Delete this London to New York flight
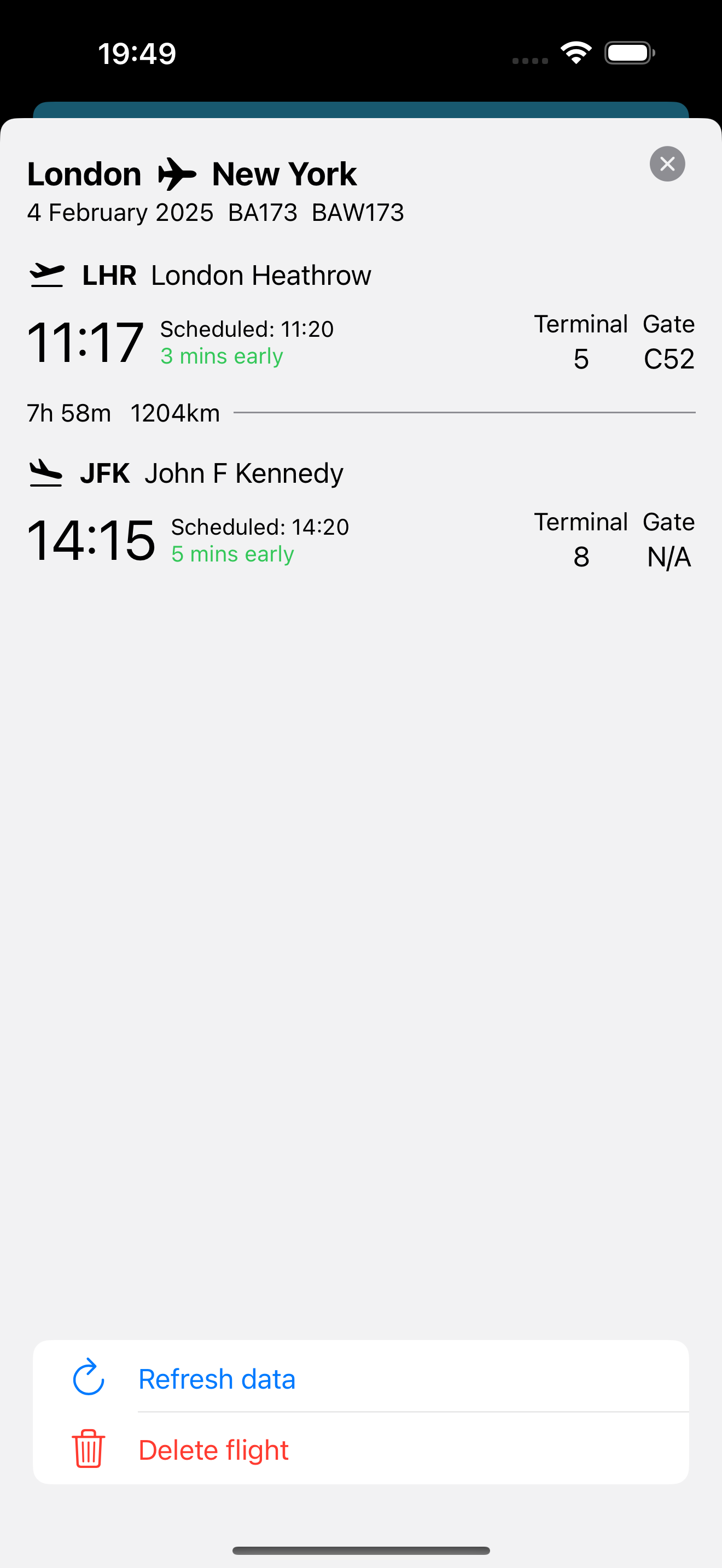722x1568 pixels. [x=214, y=1450]
